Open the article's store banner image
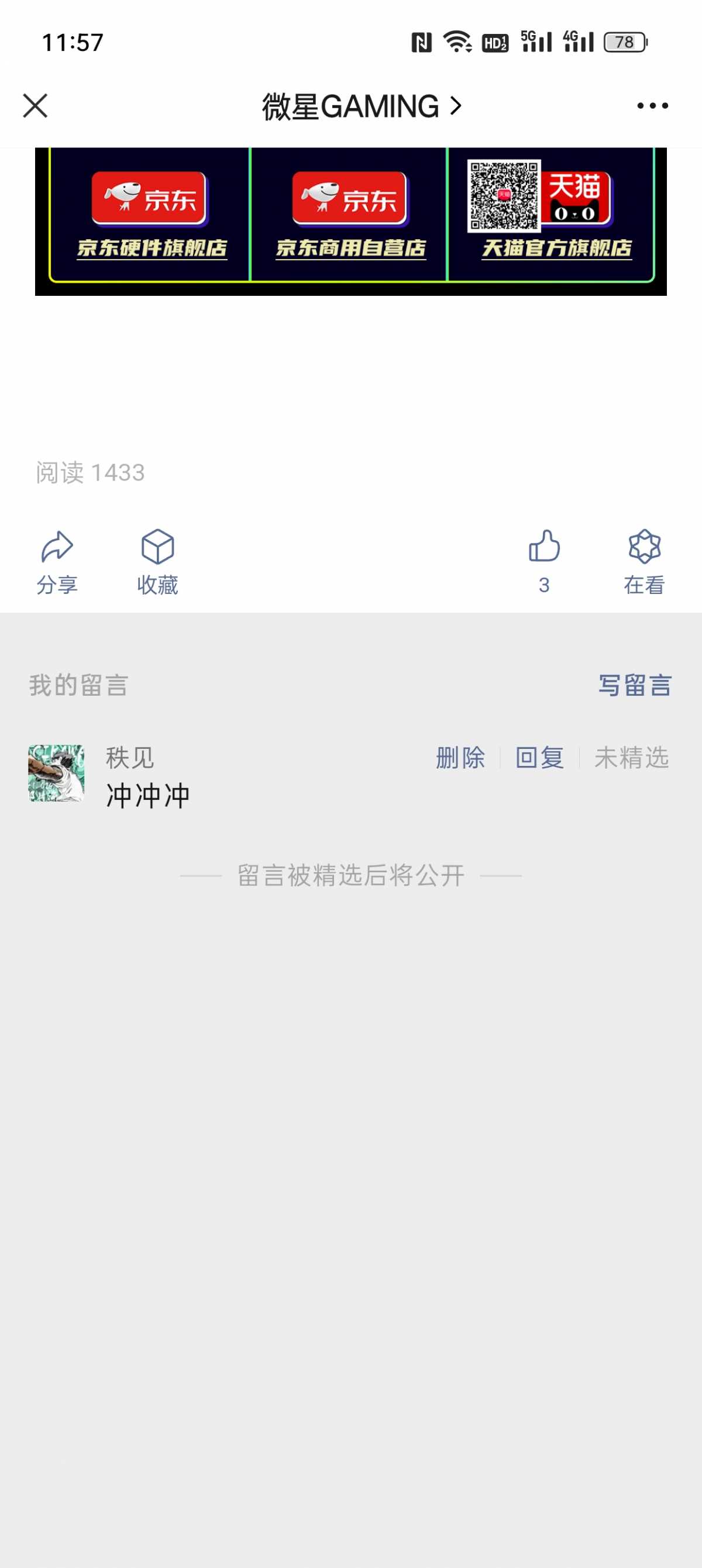 tap(350, 221)
